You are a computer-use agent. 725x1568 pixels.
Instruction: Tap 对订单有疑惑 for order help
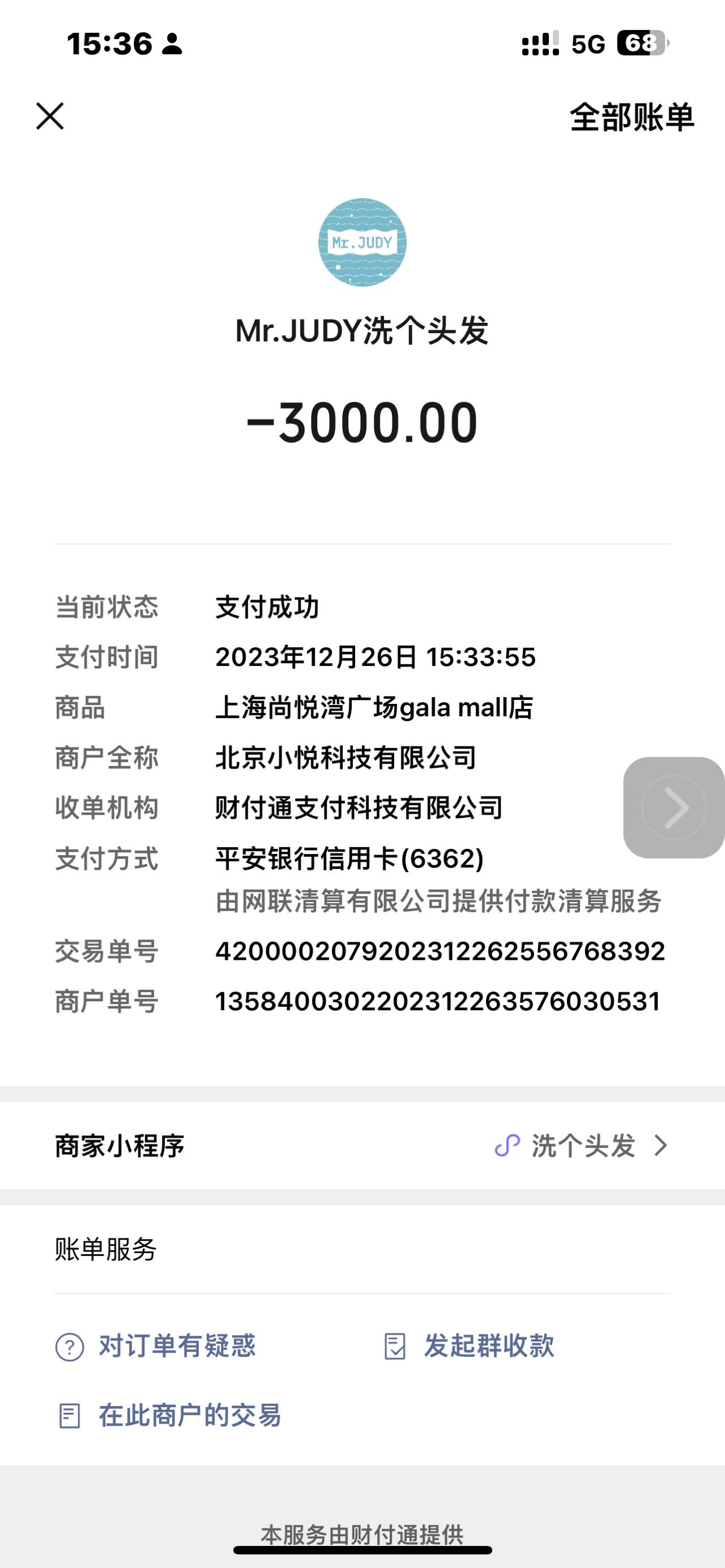pyautogui.click(x=156, y=1345)
